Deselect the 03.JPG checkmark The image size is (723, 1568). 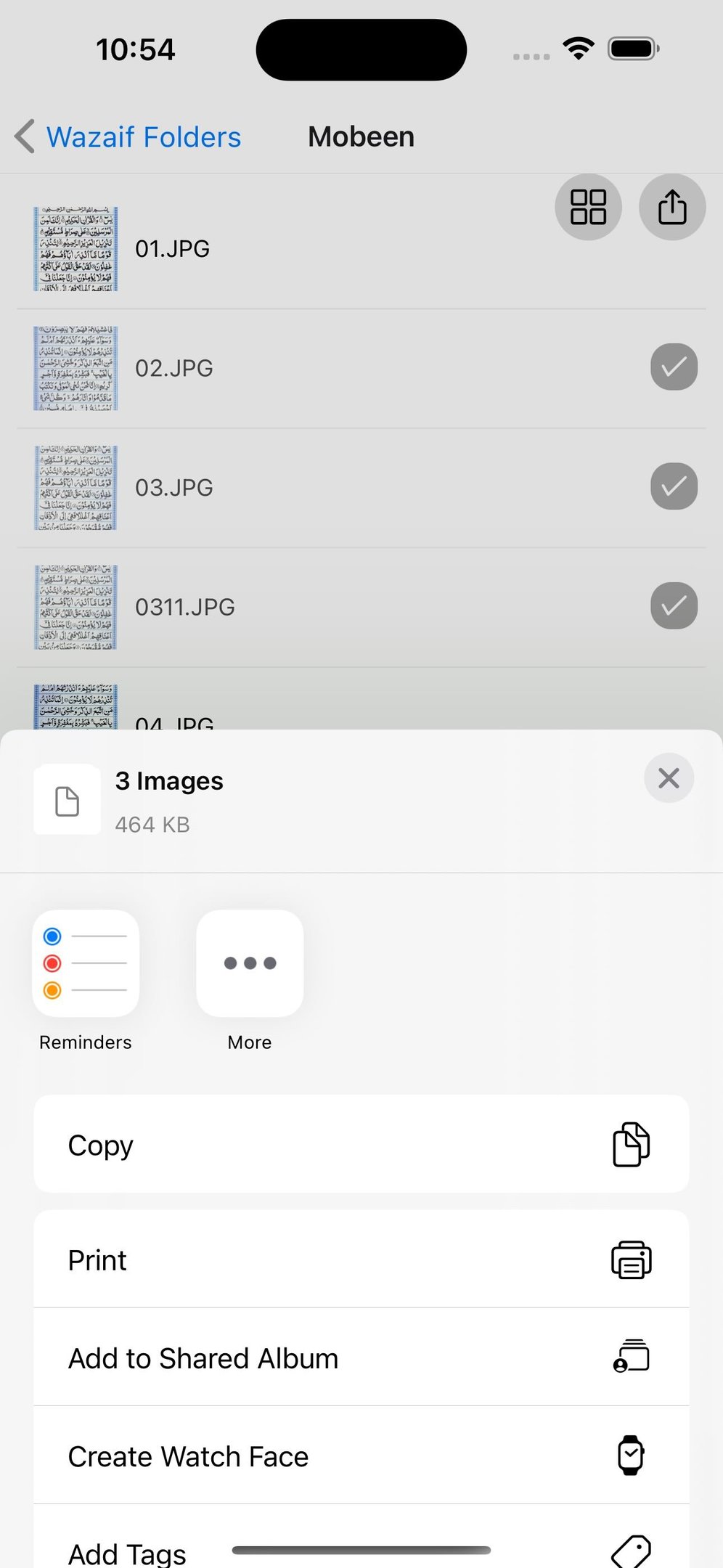674,486
